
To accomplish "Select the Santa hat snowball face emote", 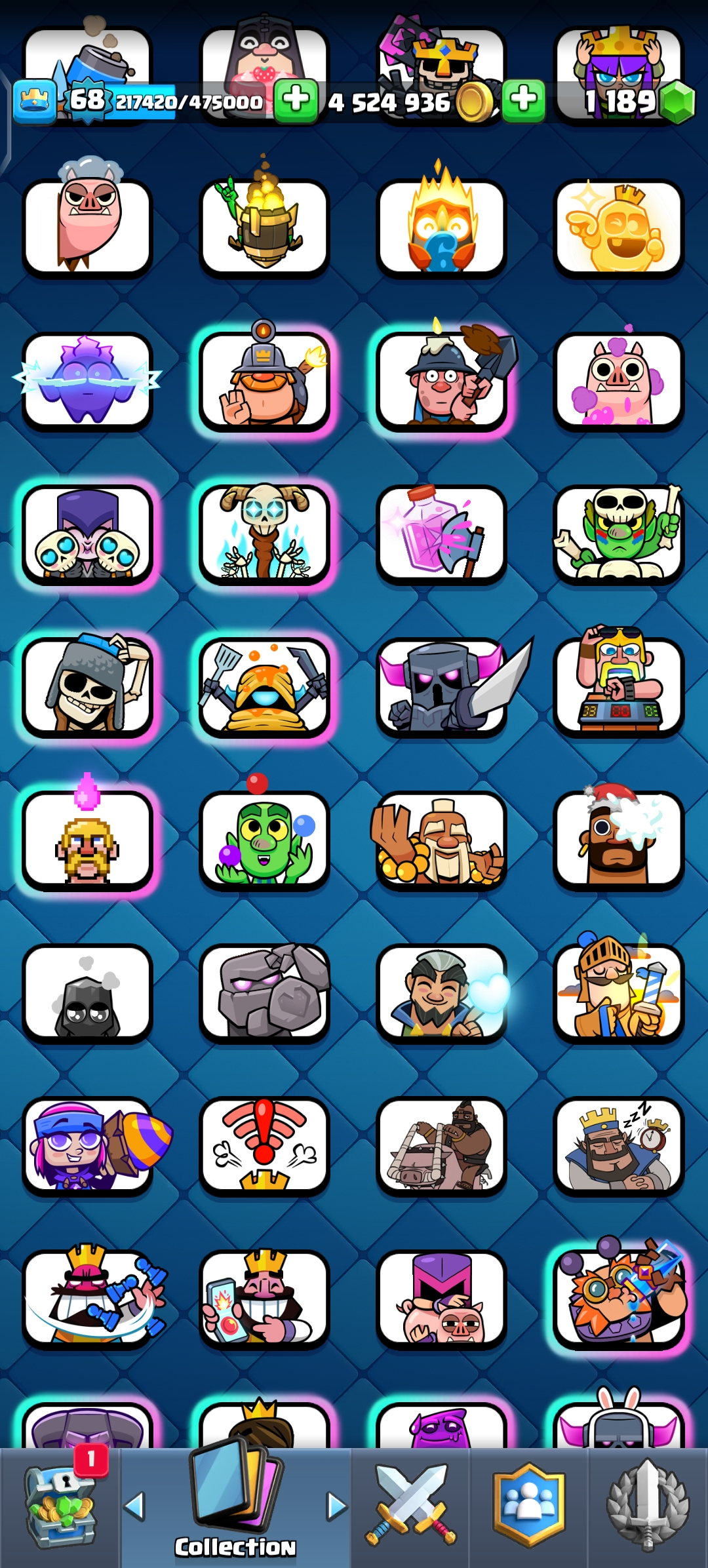I will [x=618, y=840].
